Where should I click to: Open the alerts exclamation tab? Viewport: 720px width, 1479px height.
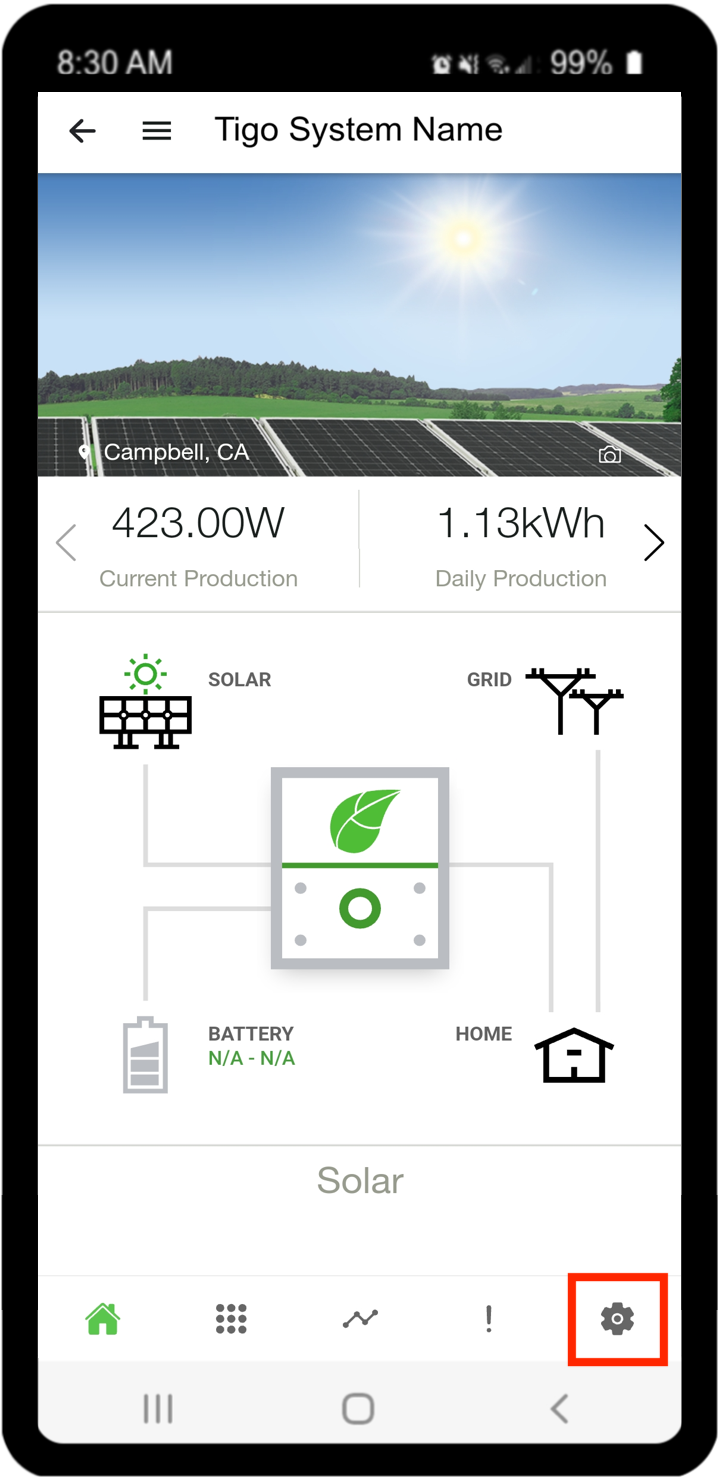click(x=488, y=1319)
